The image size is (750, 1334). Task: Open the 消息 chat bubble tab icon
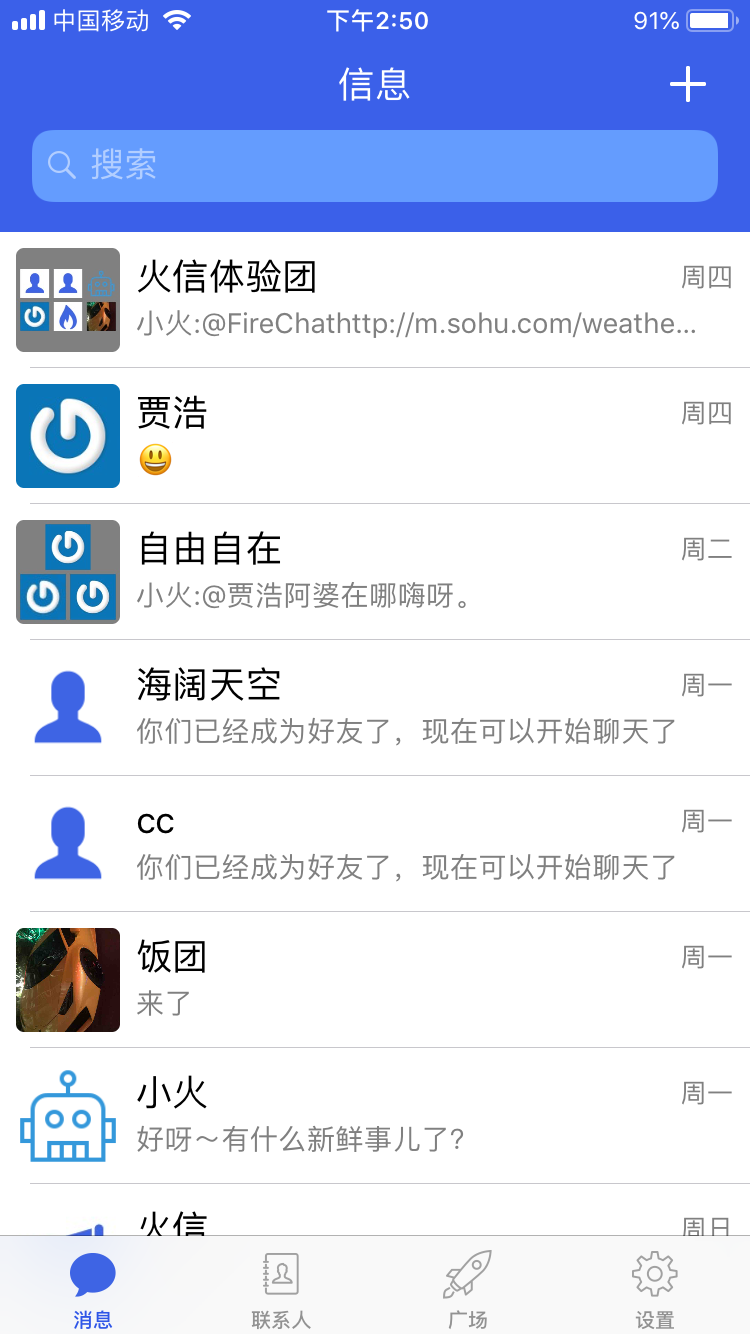click(92, 1272)
